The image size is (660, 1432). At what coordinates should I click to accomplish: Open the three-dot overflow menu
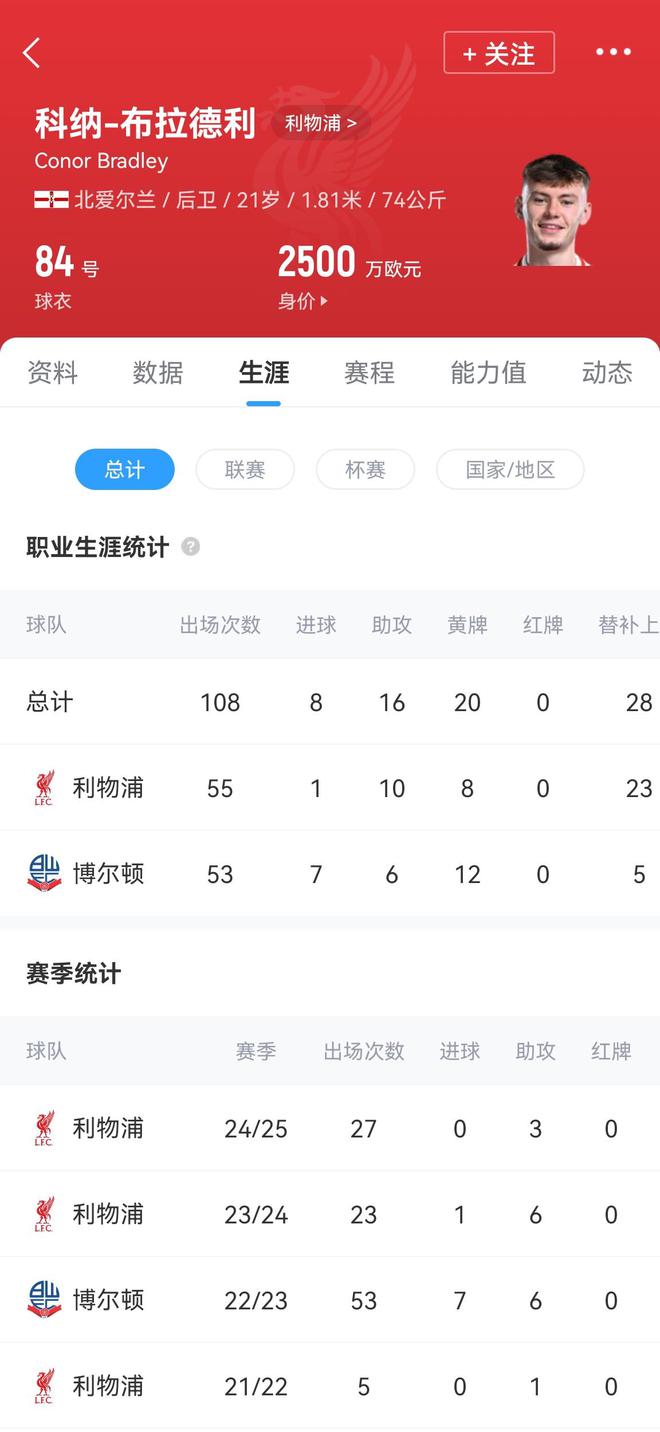pyautogui.click(x=613, y=53)
